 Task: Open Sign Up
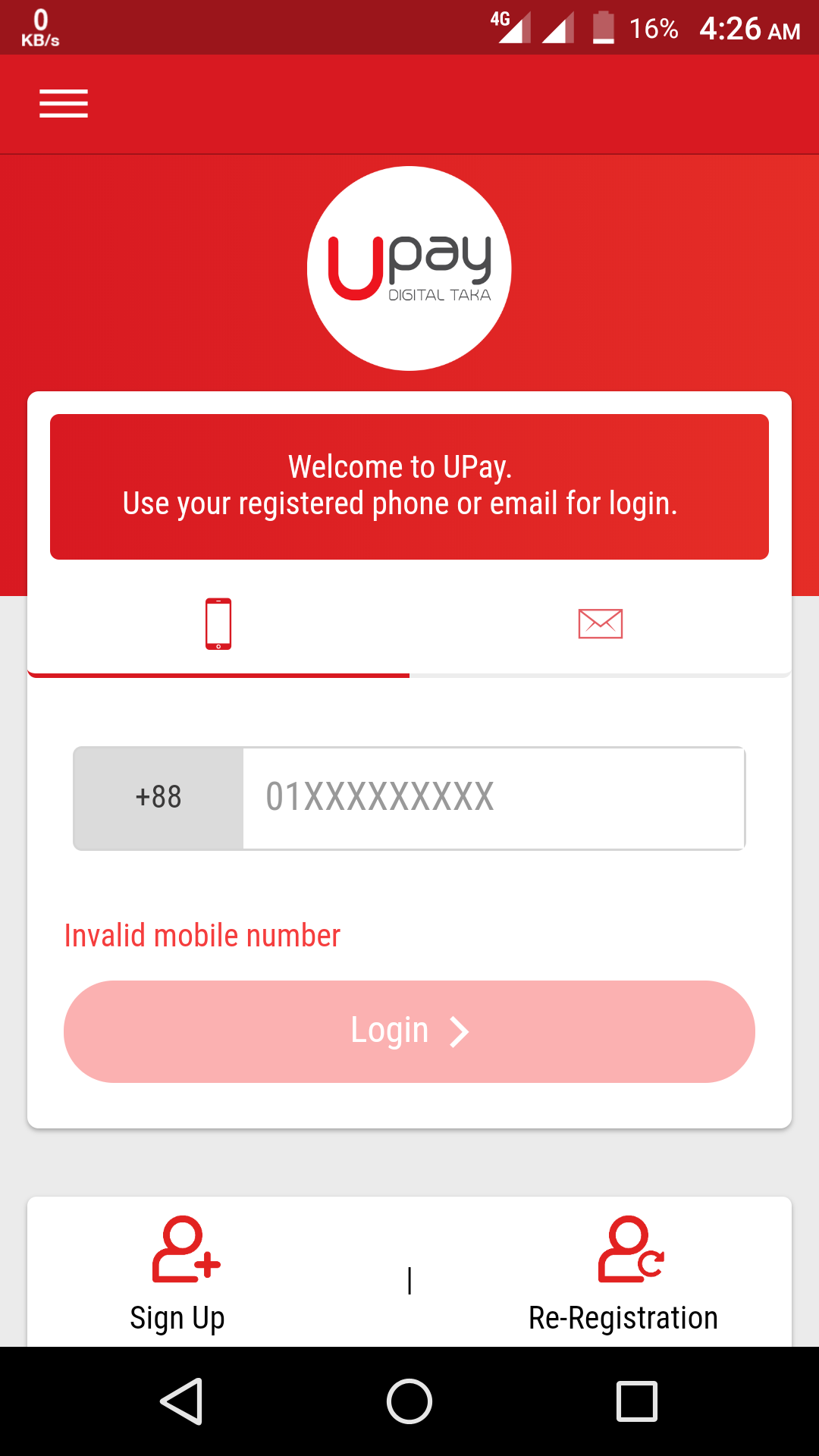(x=179, y=1274)
